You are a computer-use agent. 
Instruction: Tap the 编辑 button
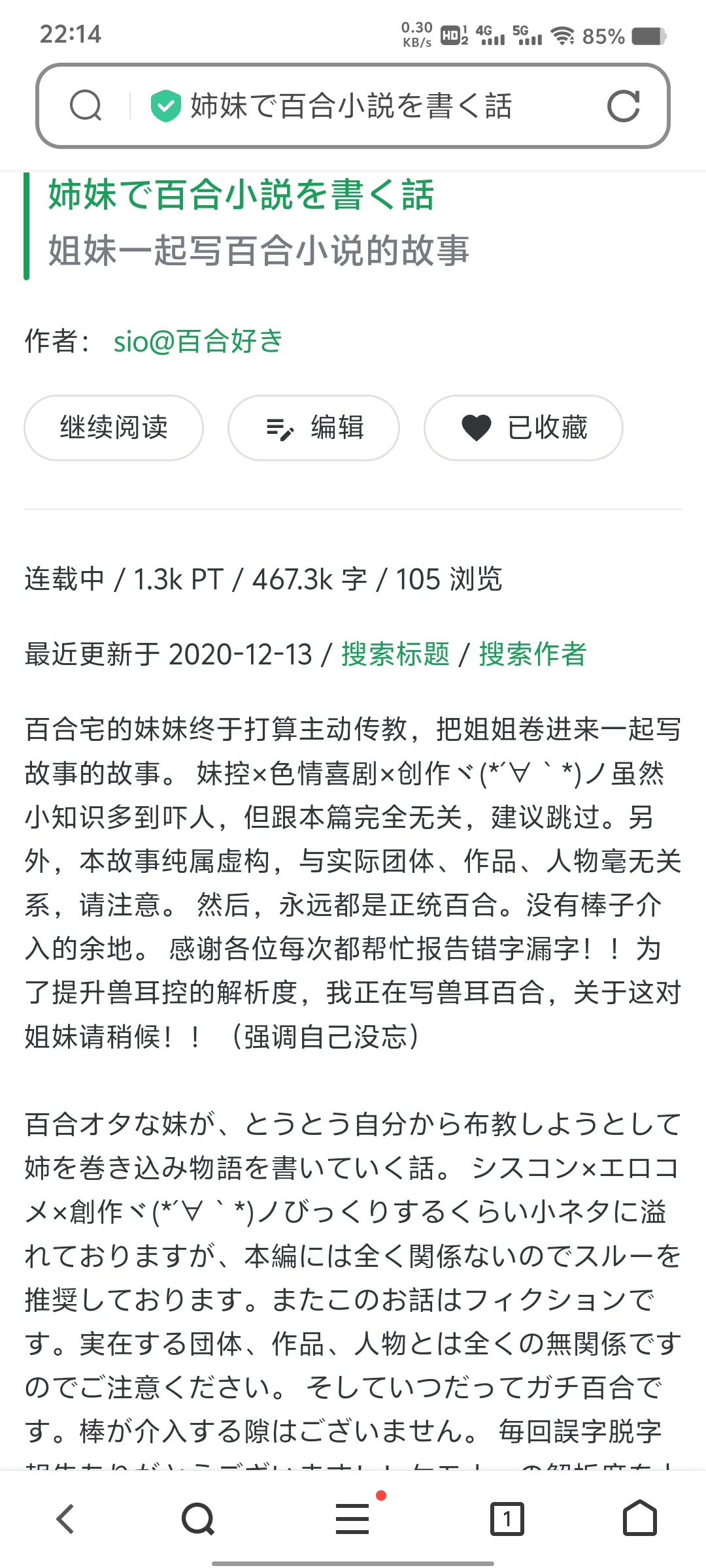point(314,428)
